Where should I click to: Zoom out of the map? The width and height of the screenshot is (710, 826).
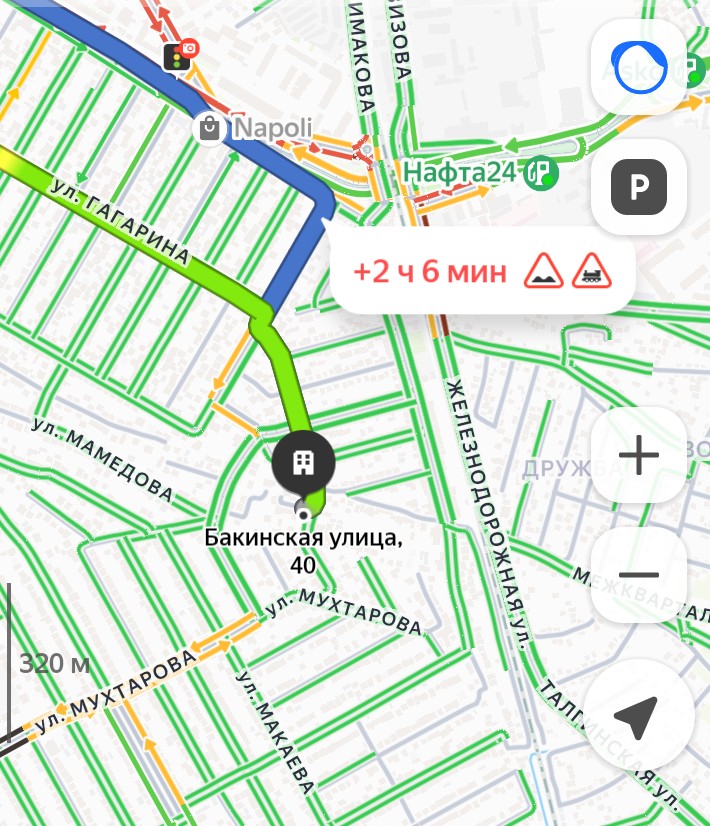tap(638, 575)
